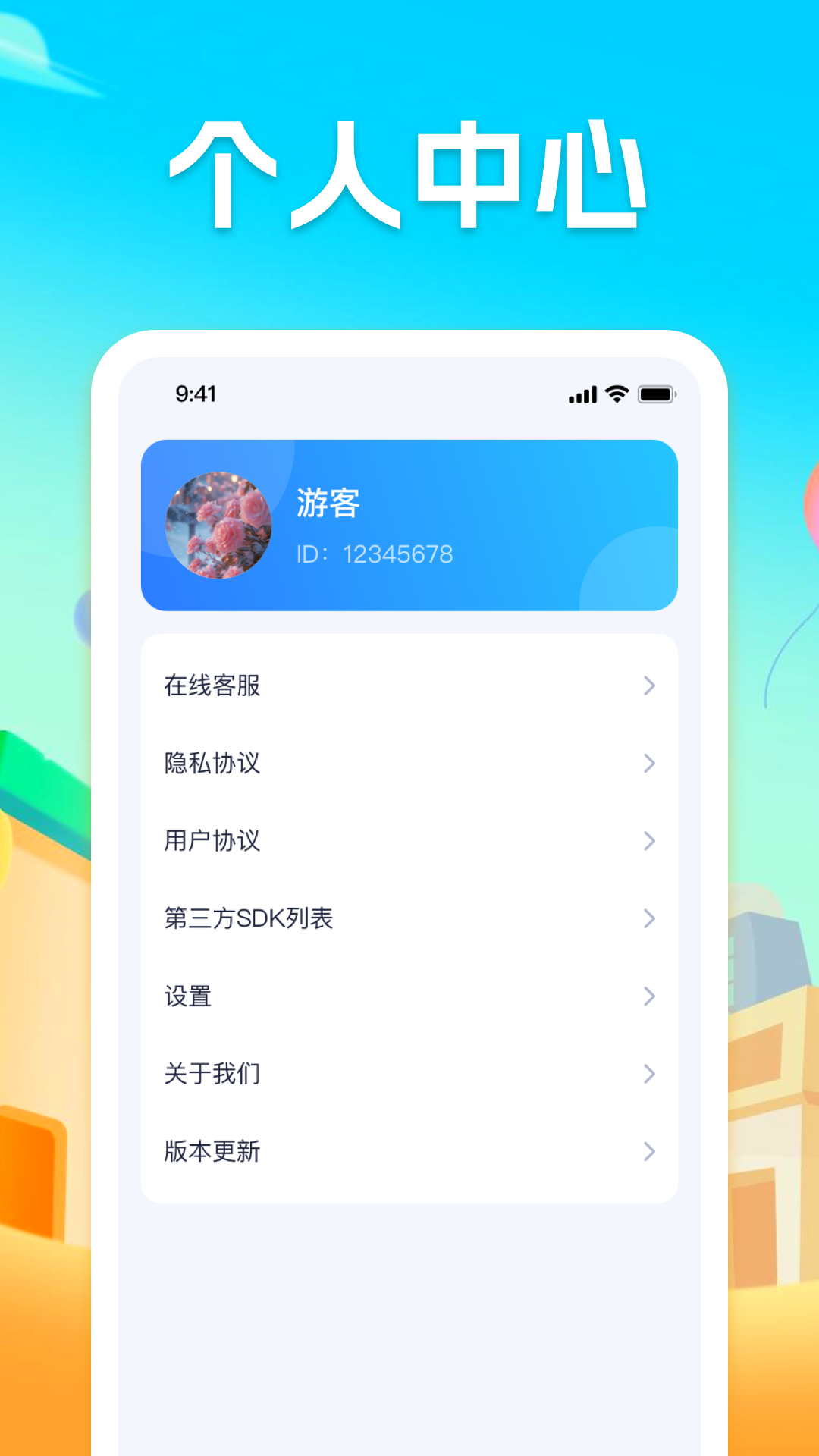Click the 9:41 clock display
Image resolution: width=819 pixels, height=1456 pixels.
pos(194,394)
